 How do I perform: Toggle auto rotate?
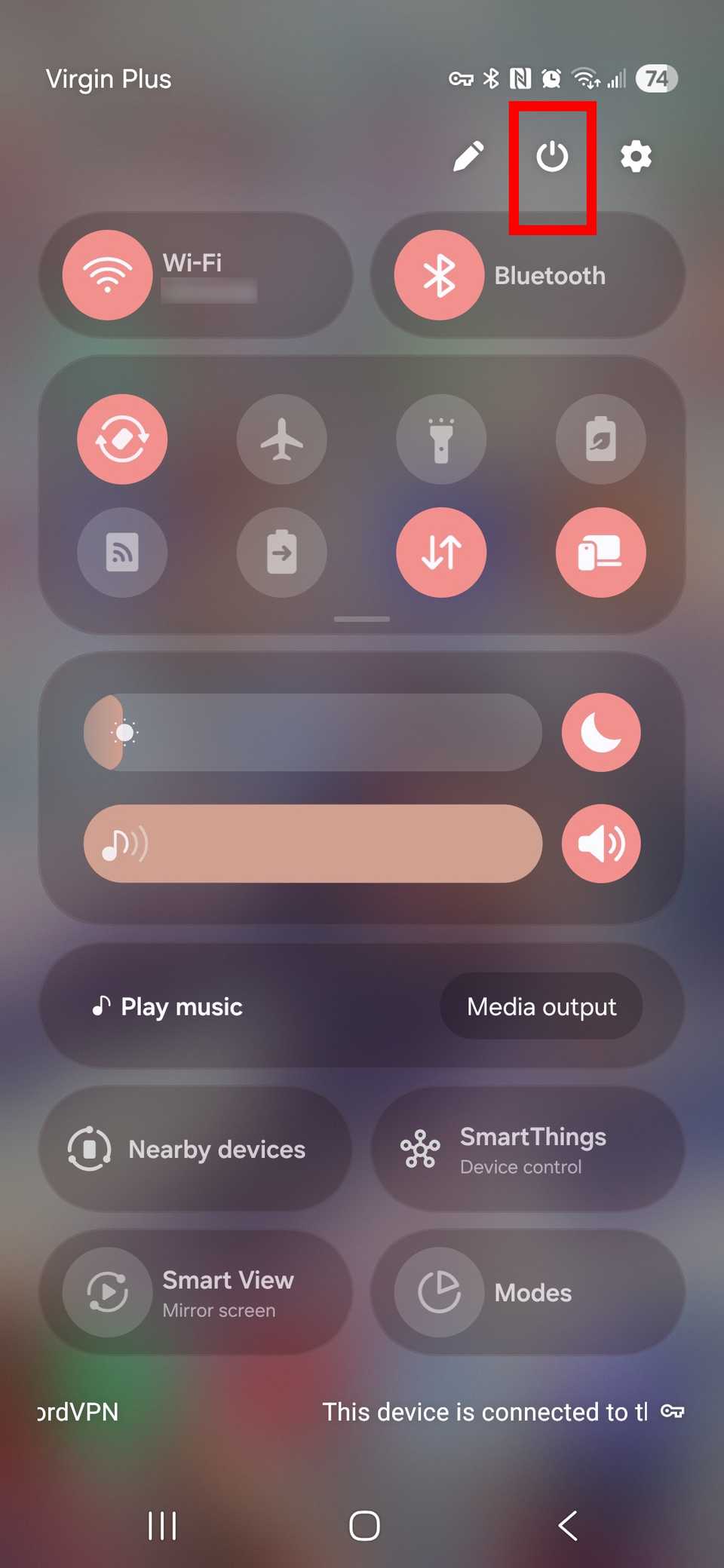(x=122, y=439)
